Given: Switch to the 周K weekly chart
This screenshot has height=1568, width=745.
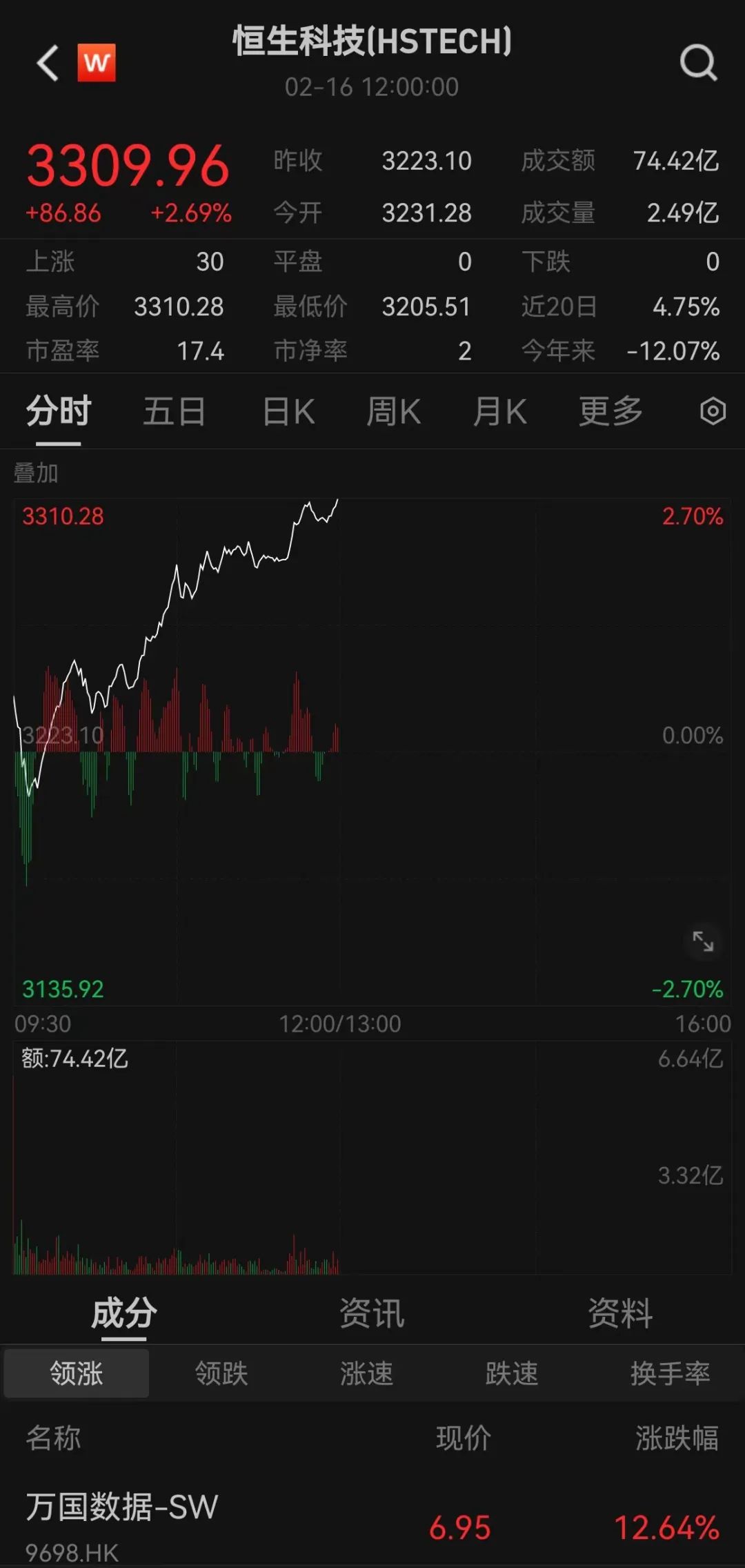Looking at the screenshot, I should pos(393,411).
